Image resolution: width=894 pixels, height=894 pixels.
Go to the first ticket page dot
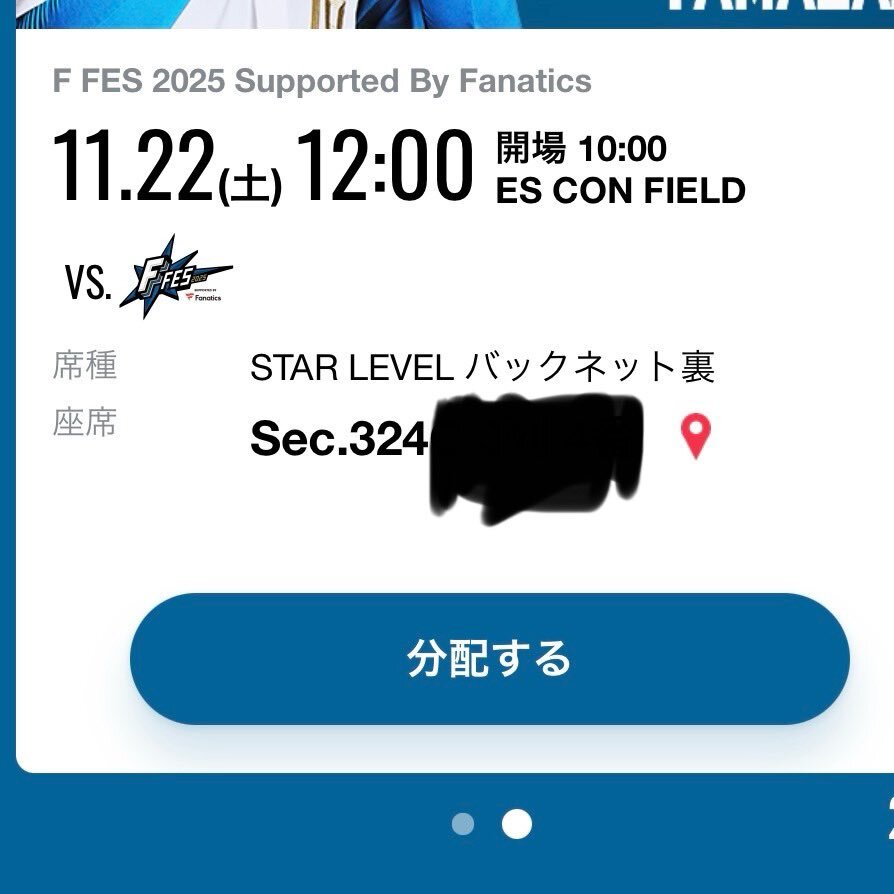pyautogui.click(x=463, y=824)
